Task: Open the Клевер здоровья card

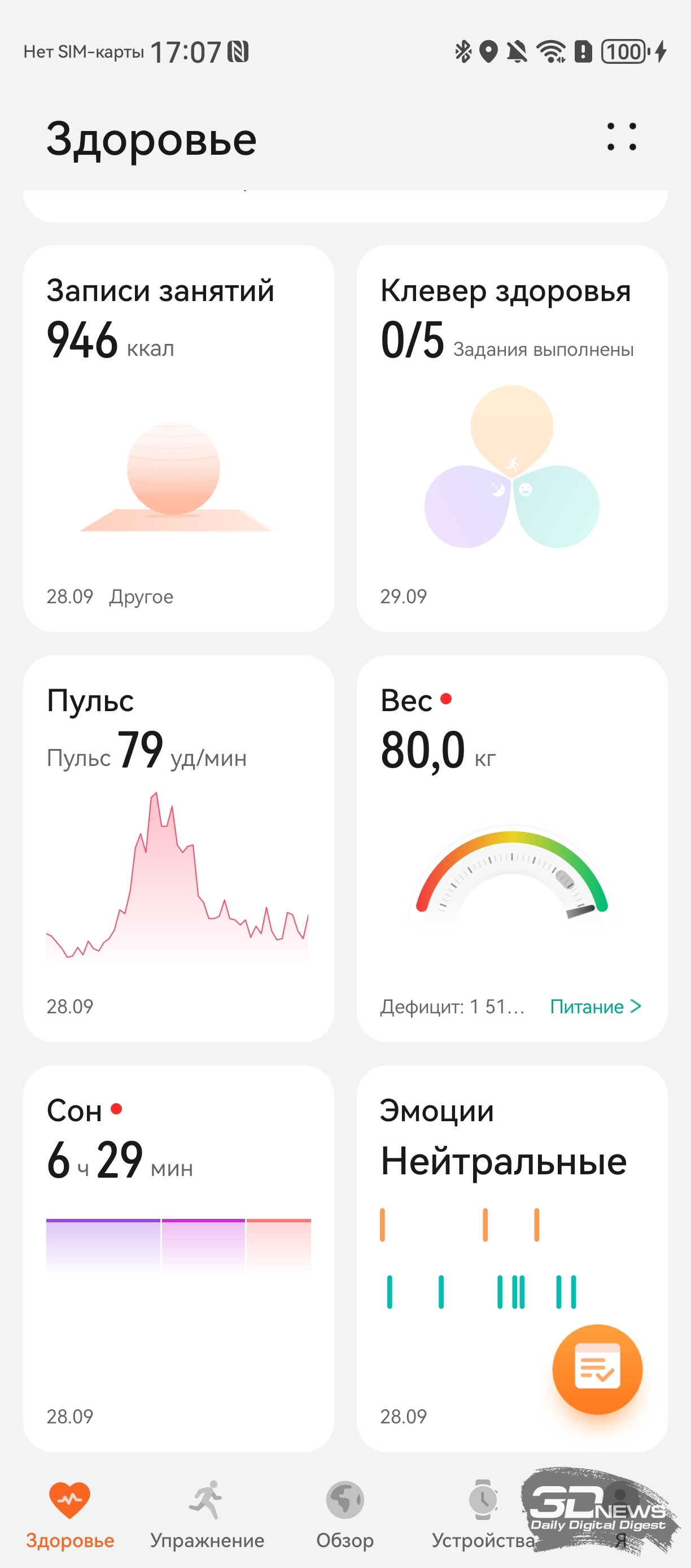Action: click(511, 438)
